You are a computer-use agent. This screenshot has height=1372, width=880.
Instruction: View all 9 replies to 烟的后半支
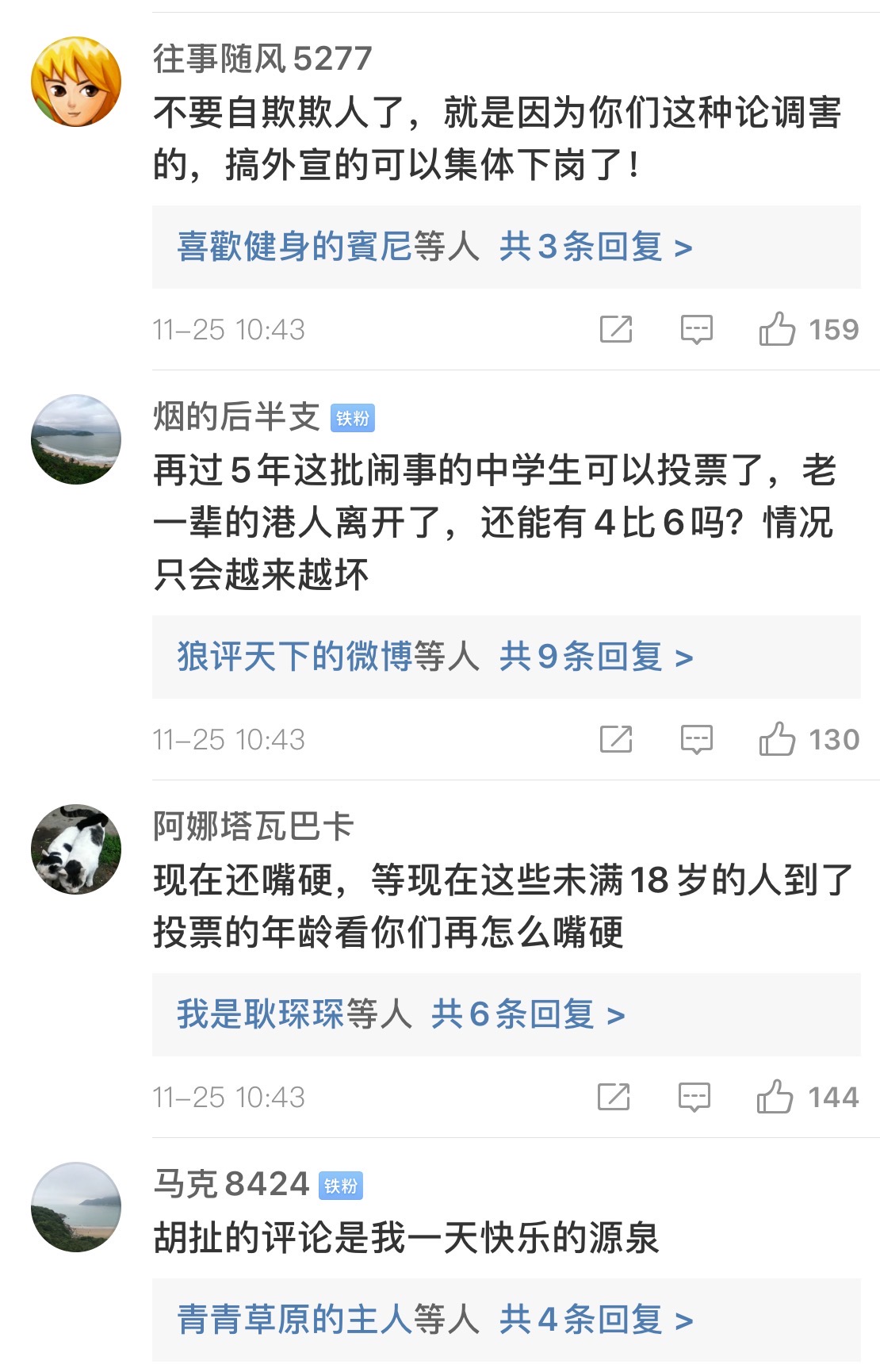point(595,657)
